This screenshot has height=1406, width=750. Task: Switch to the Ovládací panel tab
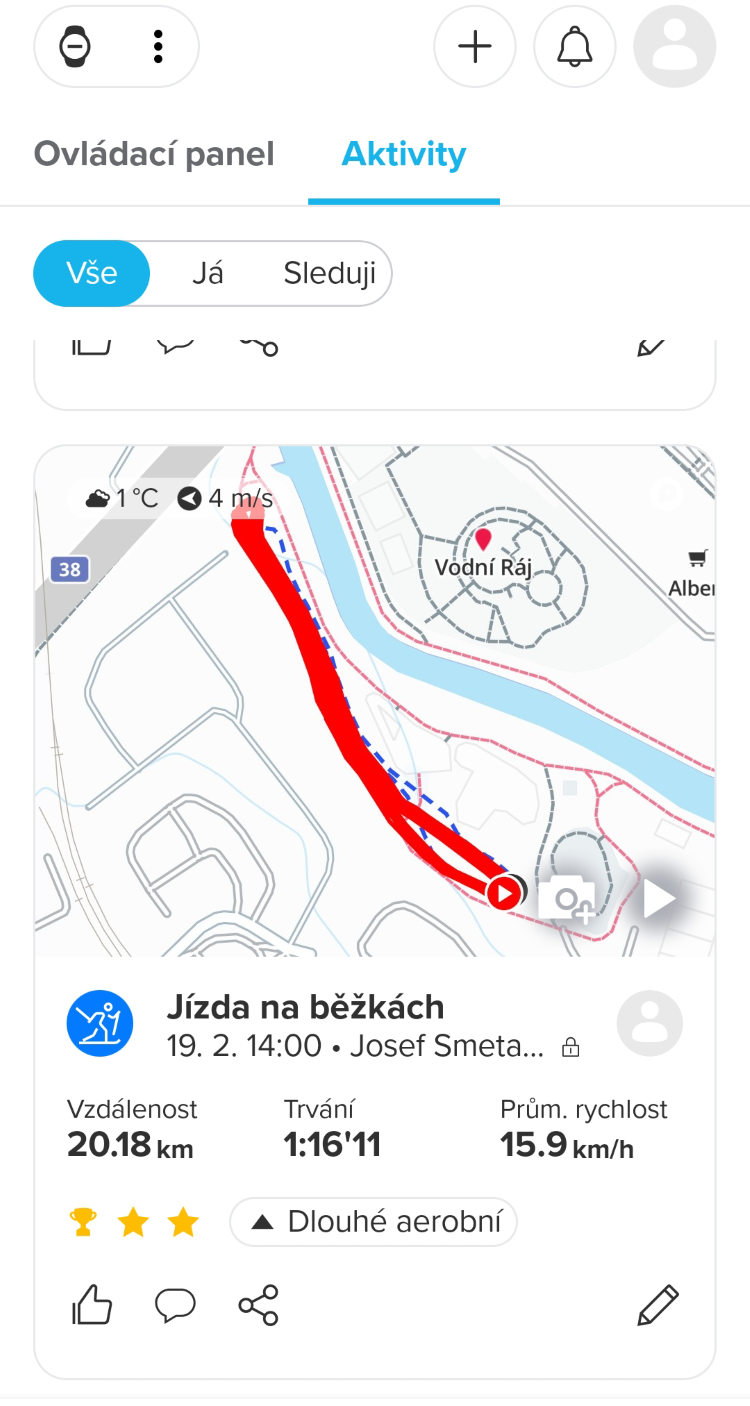tap(154, 155)
